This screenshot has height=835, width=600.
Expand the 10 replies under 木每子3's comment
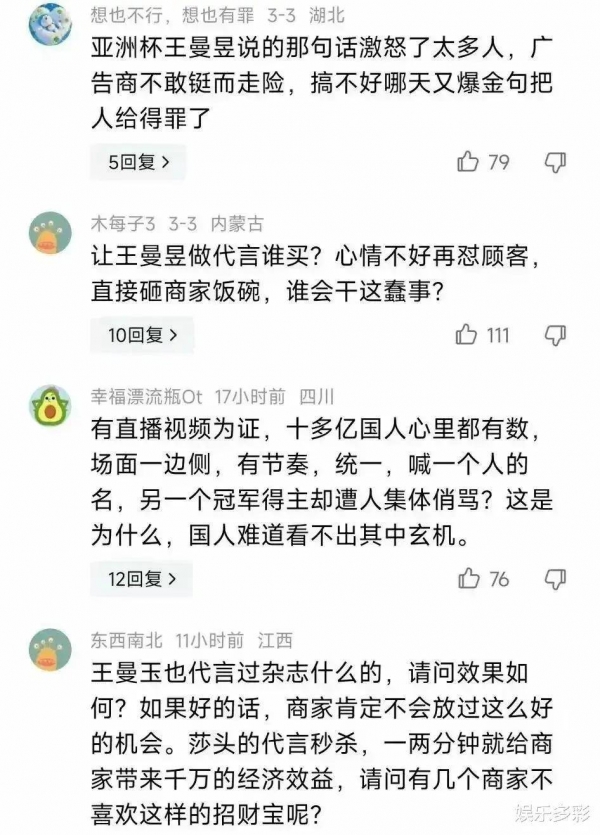[x=141, y=336]
